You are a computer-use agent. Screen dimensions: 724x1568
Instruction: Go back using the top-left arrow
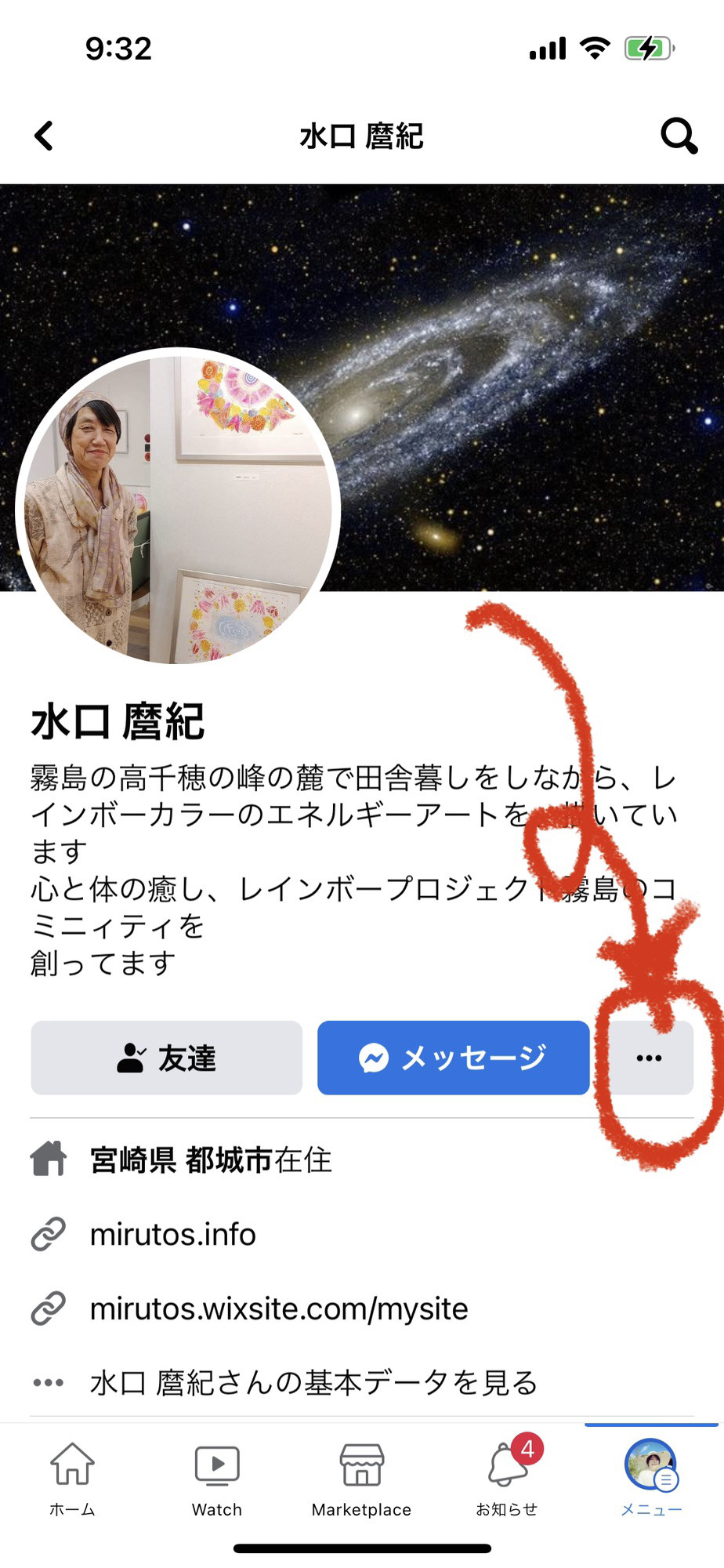45,136
